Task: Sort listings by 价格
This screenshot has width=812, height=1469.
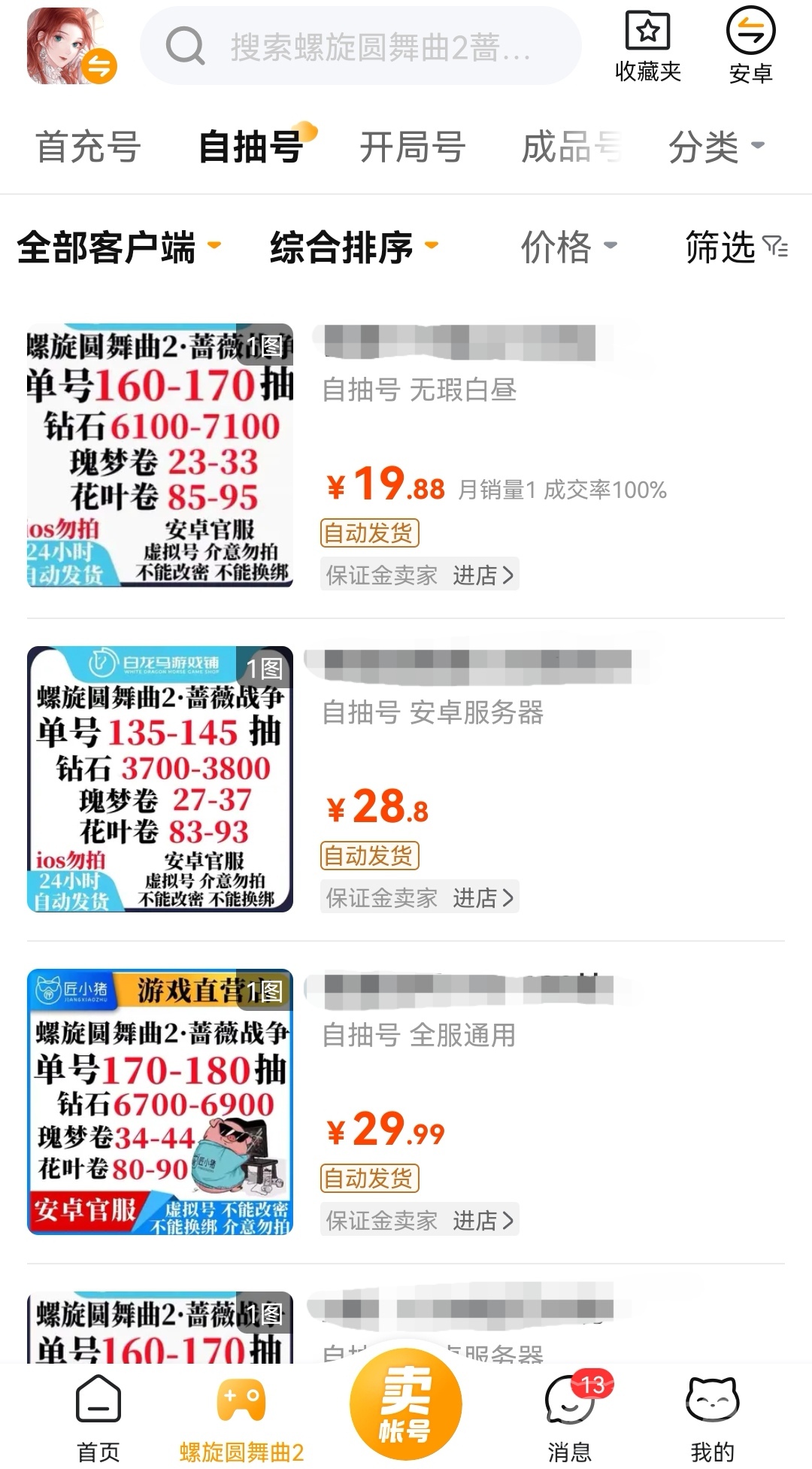Action: tap(568, 247)
